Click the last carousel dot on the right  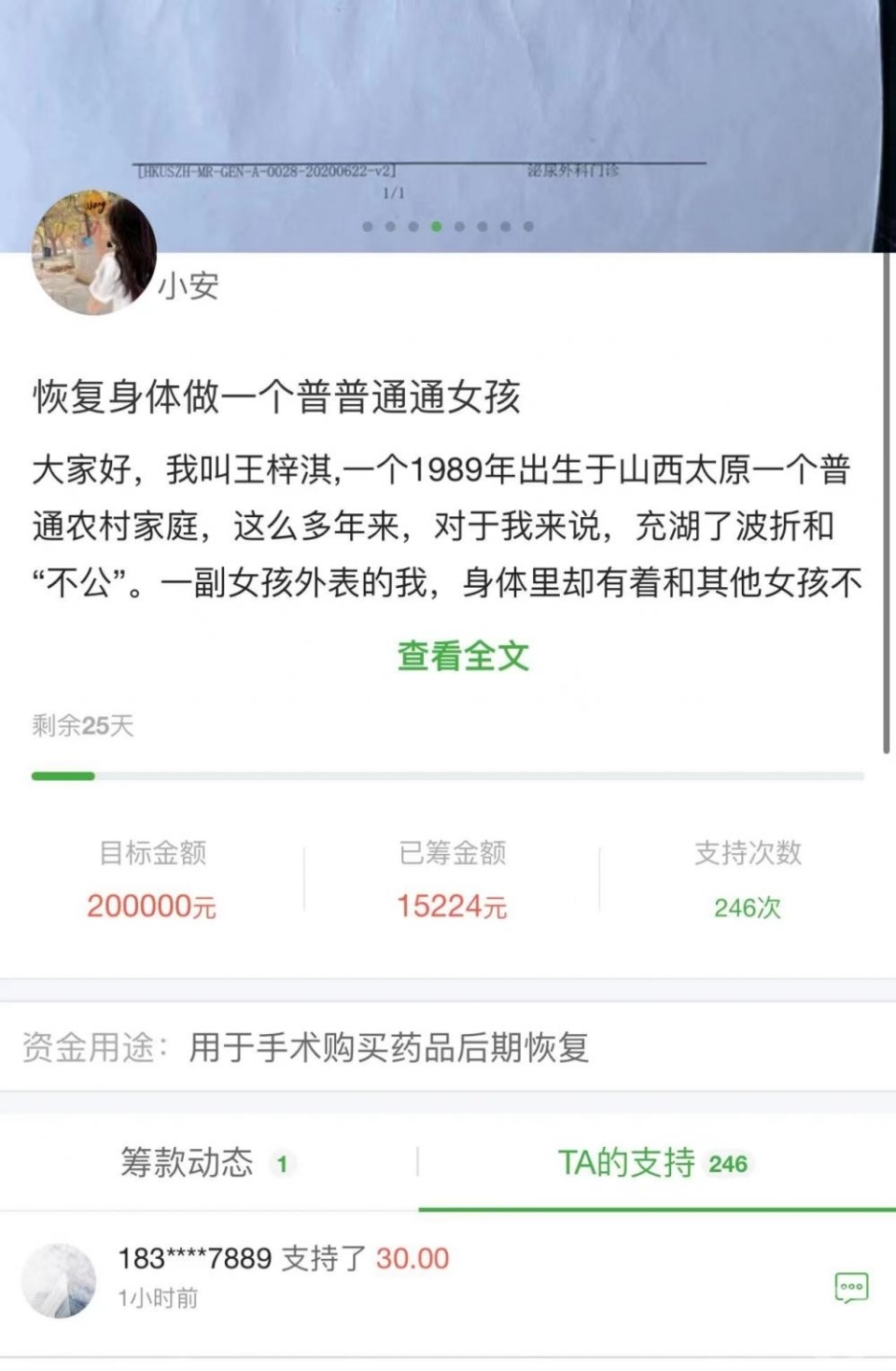(x=529, y=224)
